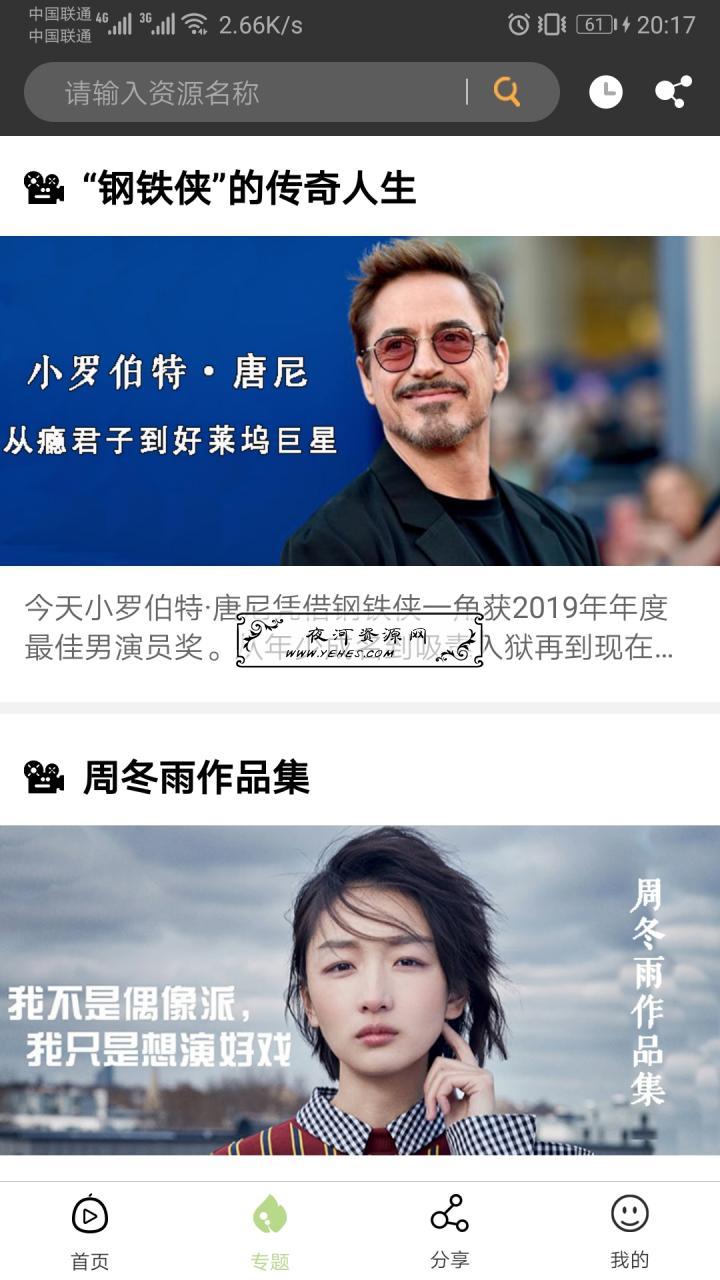Open the 我的 tab
Viewport: 720px width, 1280px height.
[x=630, y=1232]
